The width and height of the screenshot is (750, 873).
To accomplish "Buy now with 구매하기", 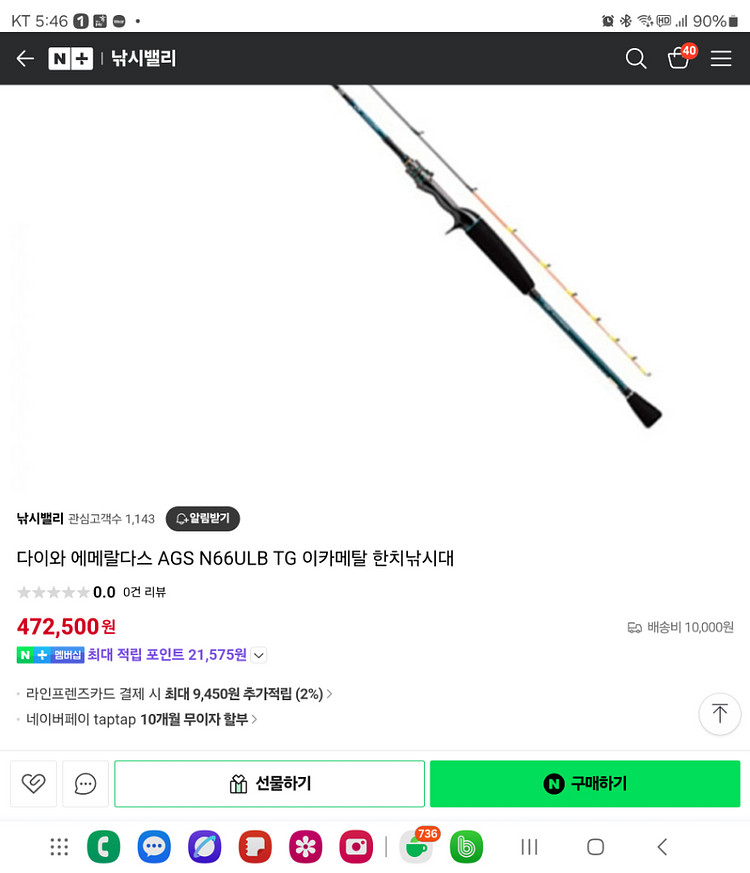I will point(585,784).
